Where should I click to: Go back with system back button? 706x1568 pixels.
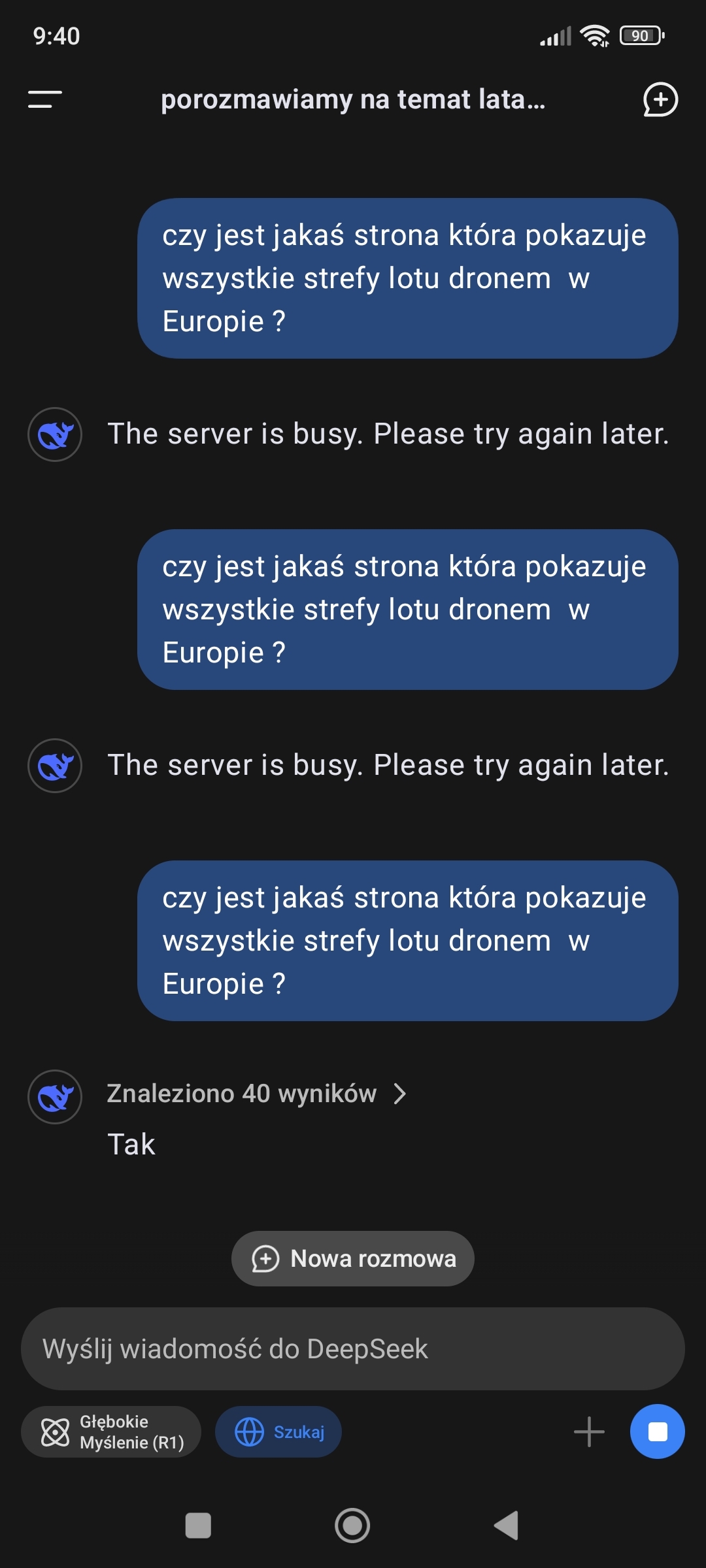point(507,1526)
